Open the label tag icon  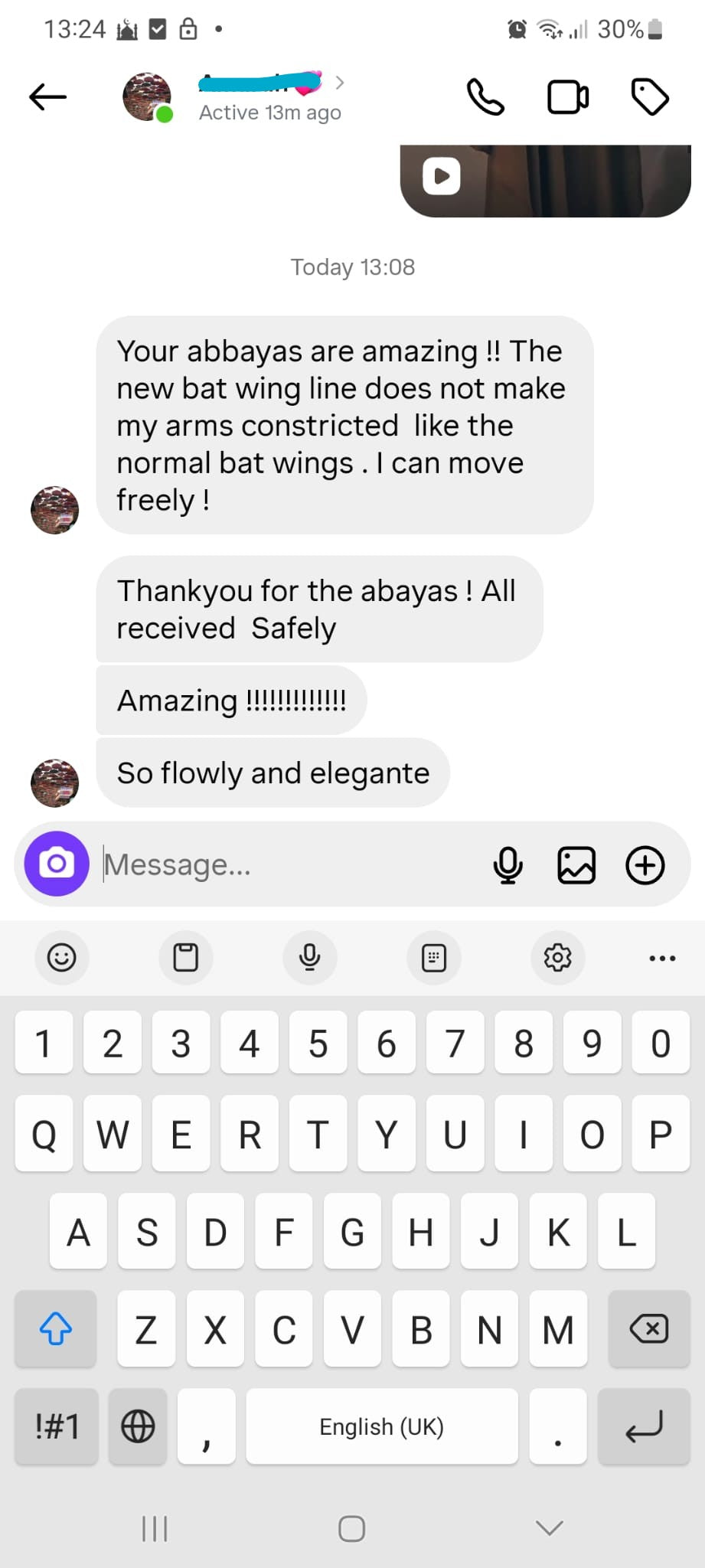650,97
